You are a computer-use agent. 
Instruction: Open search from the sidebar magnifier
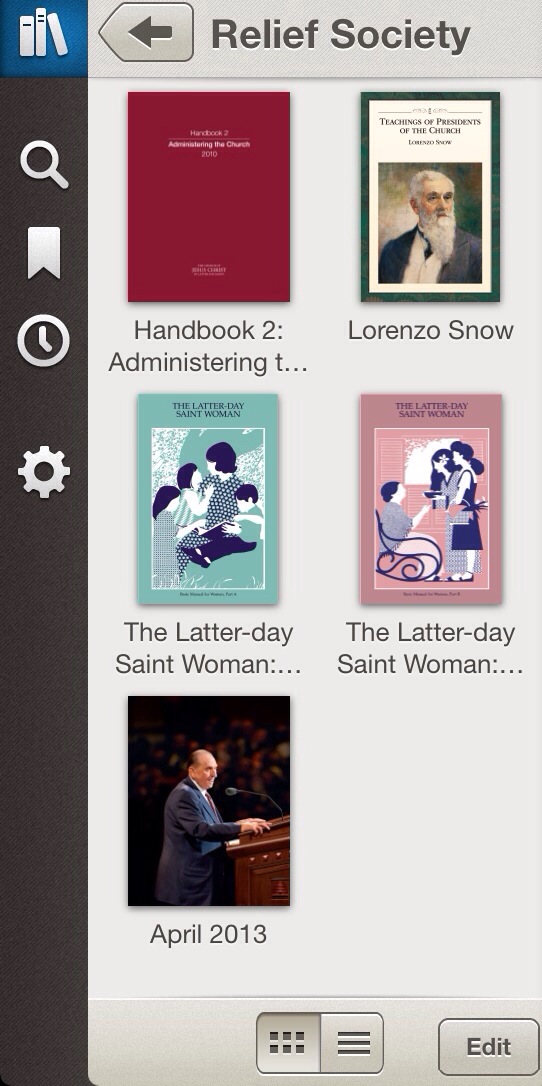44,164
